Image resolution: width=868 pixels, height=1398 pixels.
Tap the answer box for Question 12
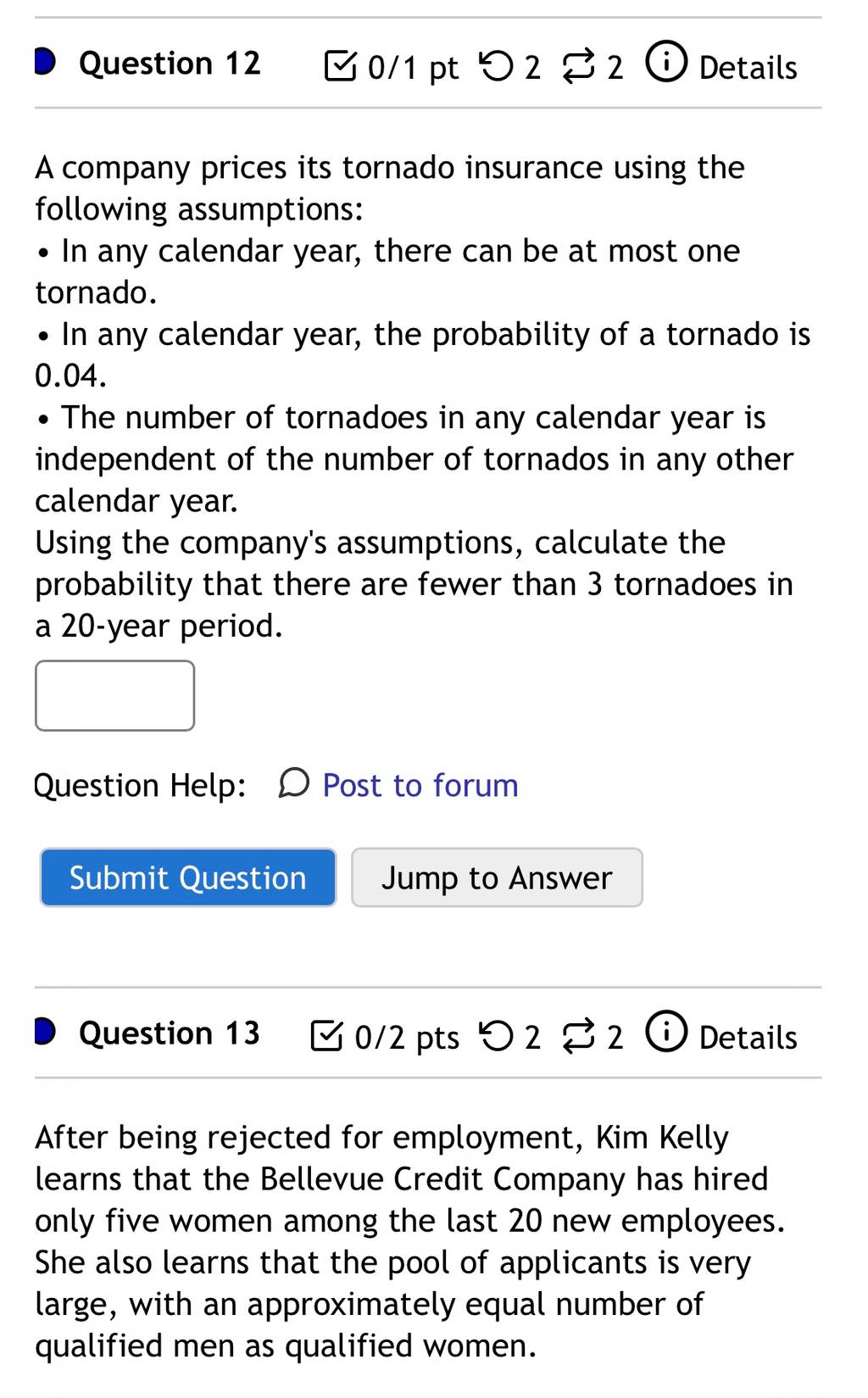tap(114, 695)
